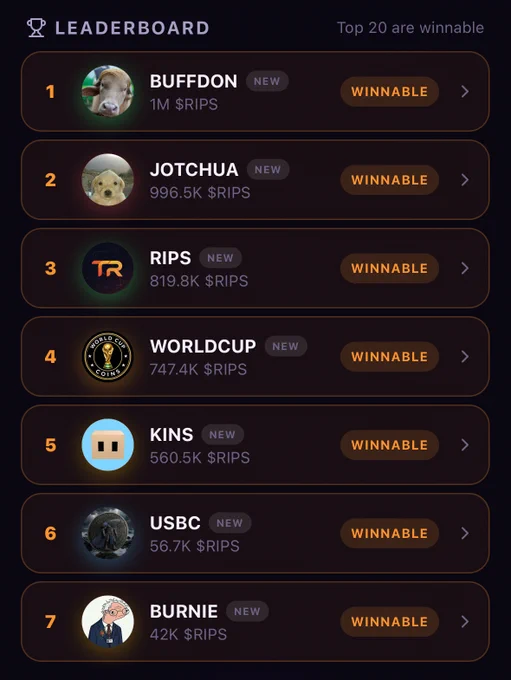This screenshot has width=511, height=680.
Task: Tap the chevron arrow on BURNIE row
Action: click(465, 621)
